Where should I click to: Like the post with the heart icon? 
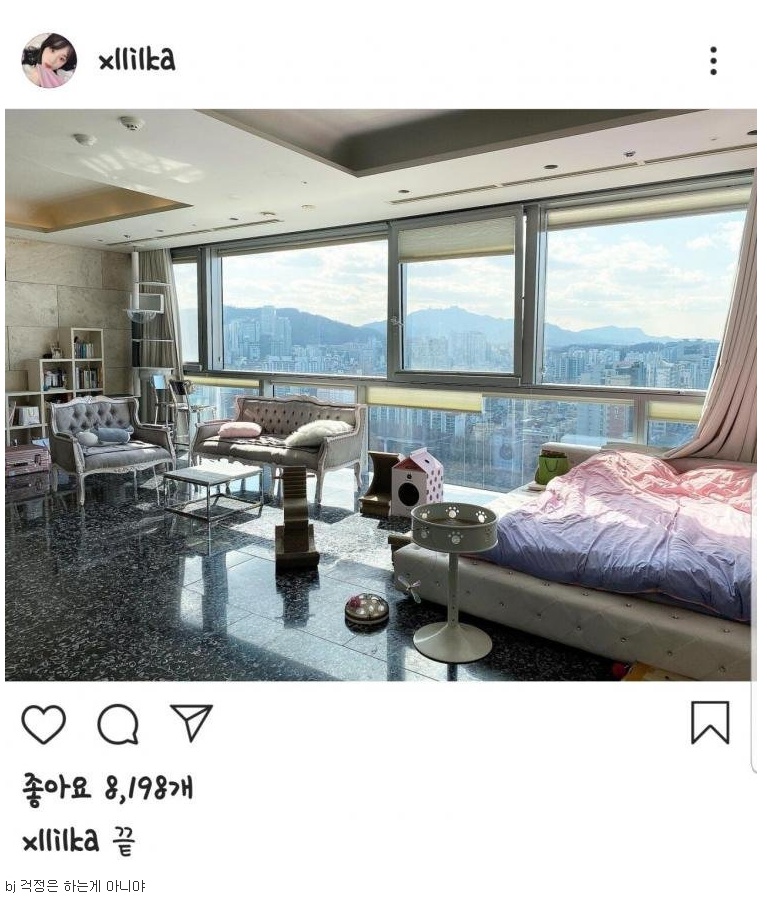point(44,724)
